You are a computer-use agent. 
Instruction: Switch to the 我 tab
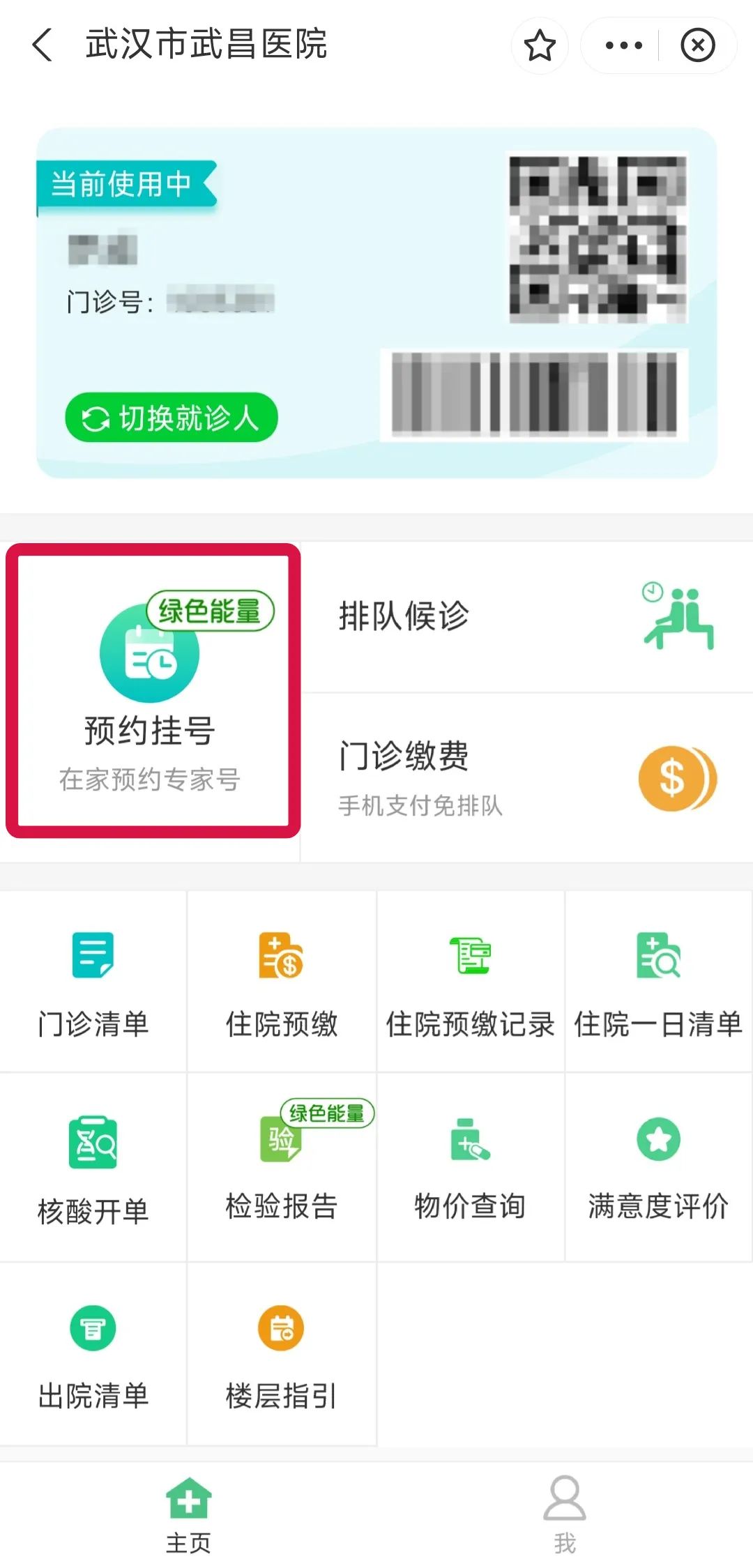tap(565, 1515)
